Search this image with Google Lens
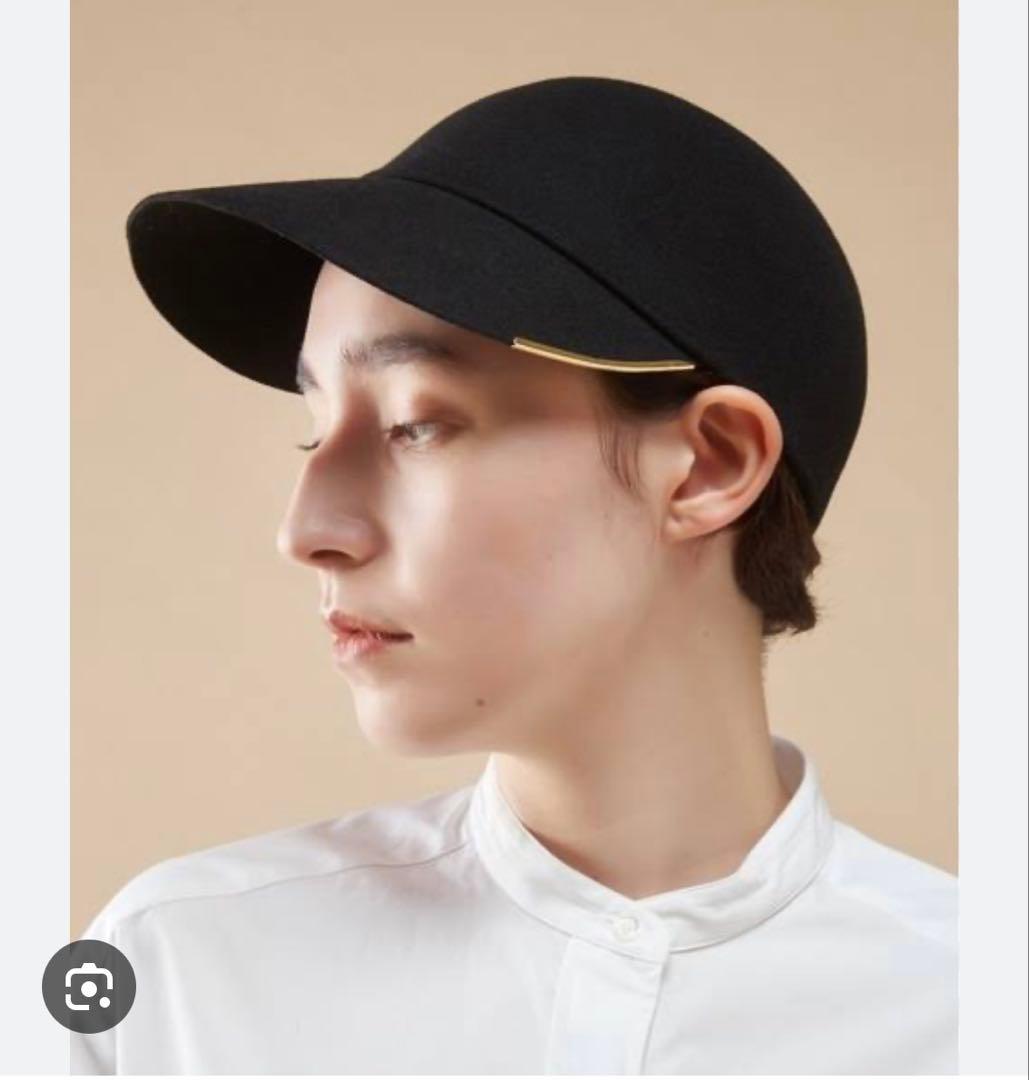The width and height of the screenshot is (1029, 1080). (x=89, y=986)
